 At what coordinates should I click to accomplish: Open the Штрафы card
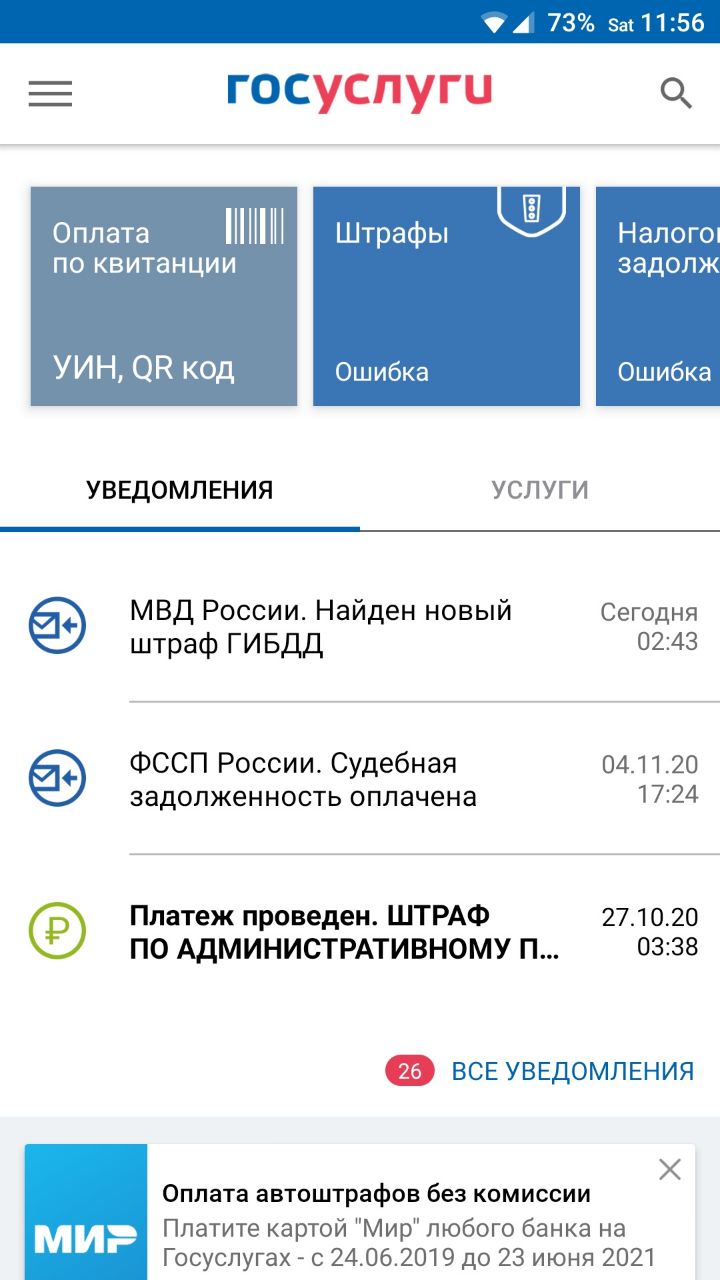(x=447, y=296)
